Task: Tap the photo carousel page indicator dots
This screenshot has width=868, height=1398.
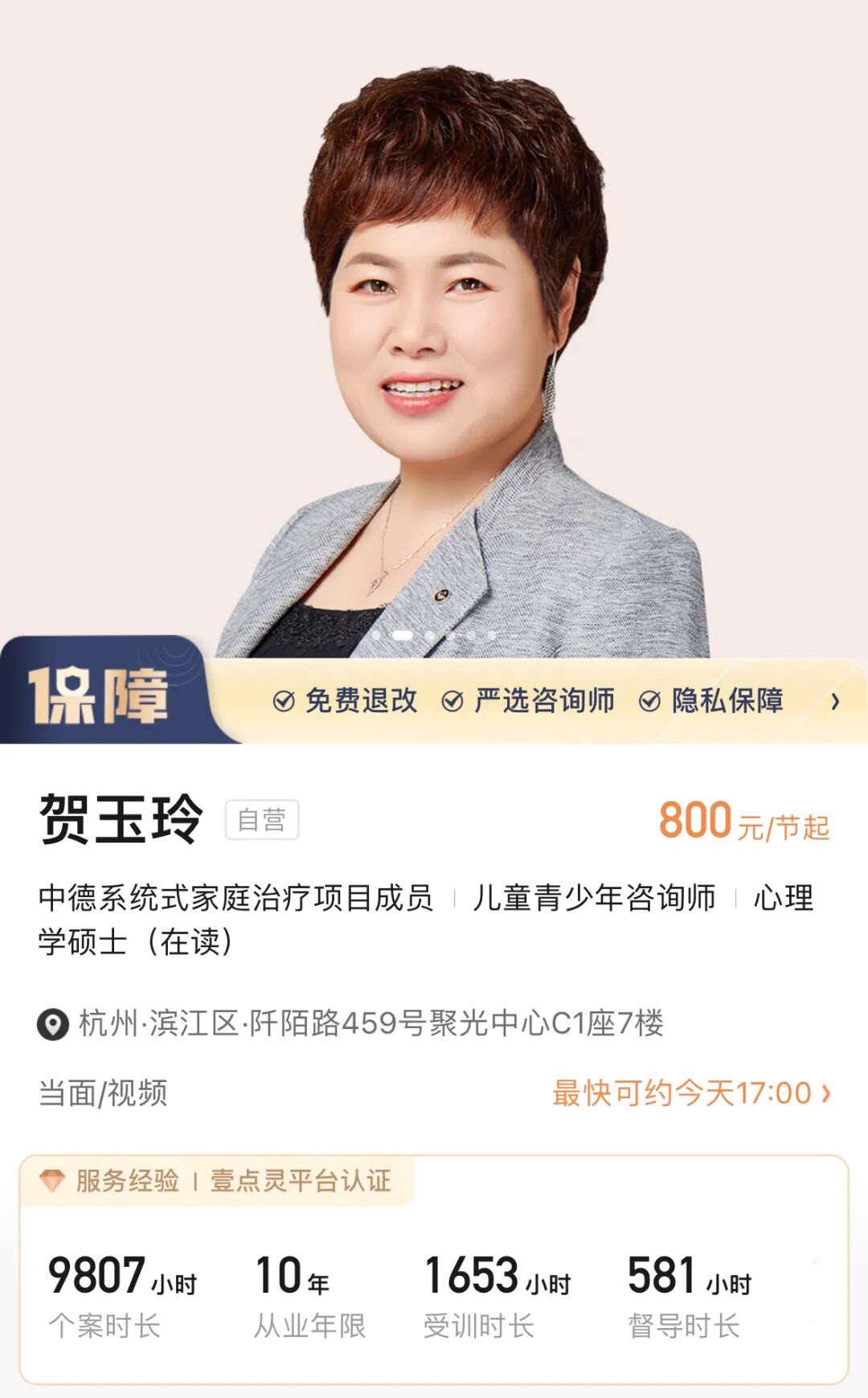Action: (x=434, y=635)
